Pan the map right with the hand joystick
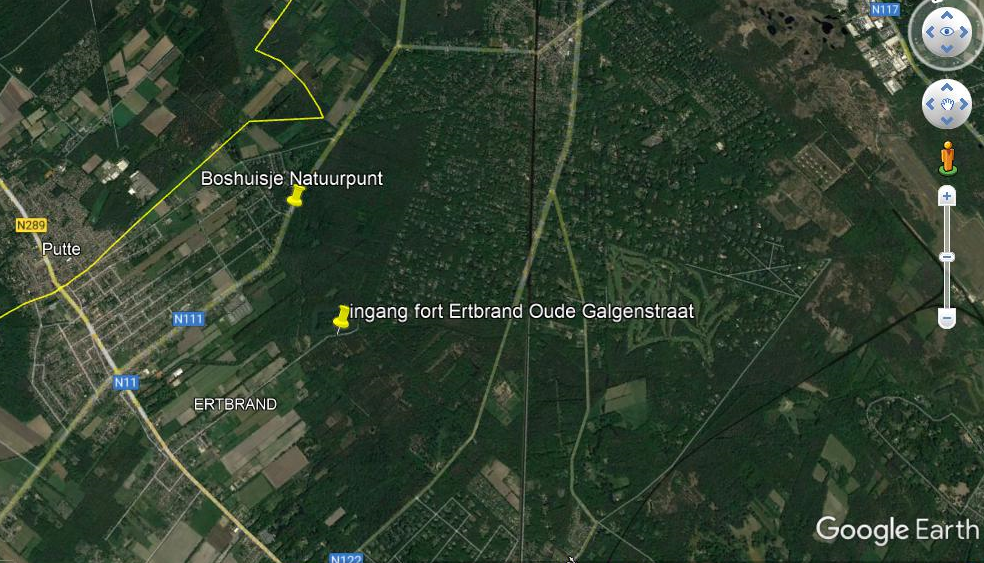Viewport: 984px width, 563px height. pos(963,104)
